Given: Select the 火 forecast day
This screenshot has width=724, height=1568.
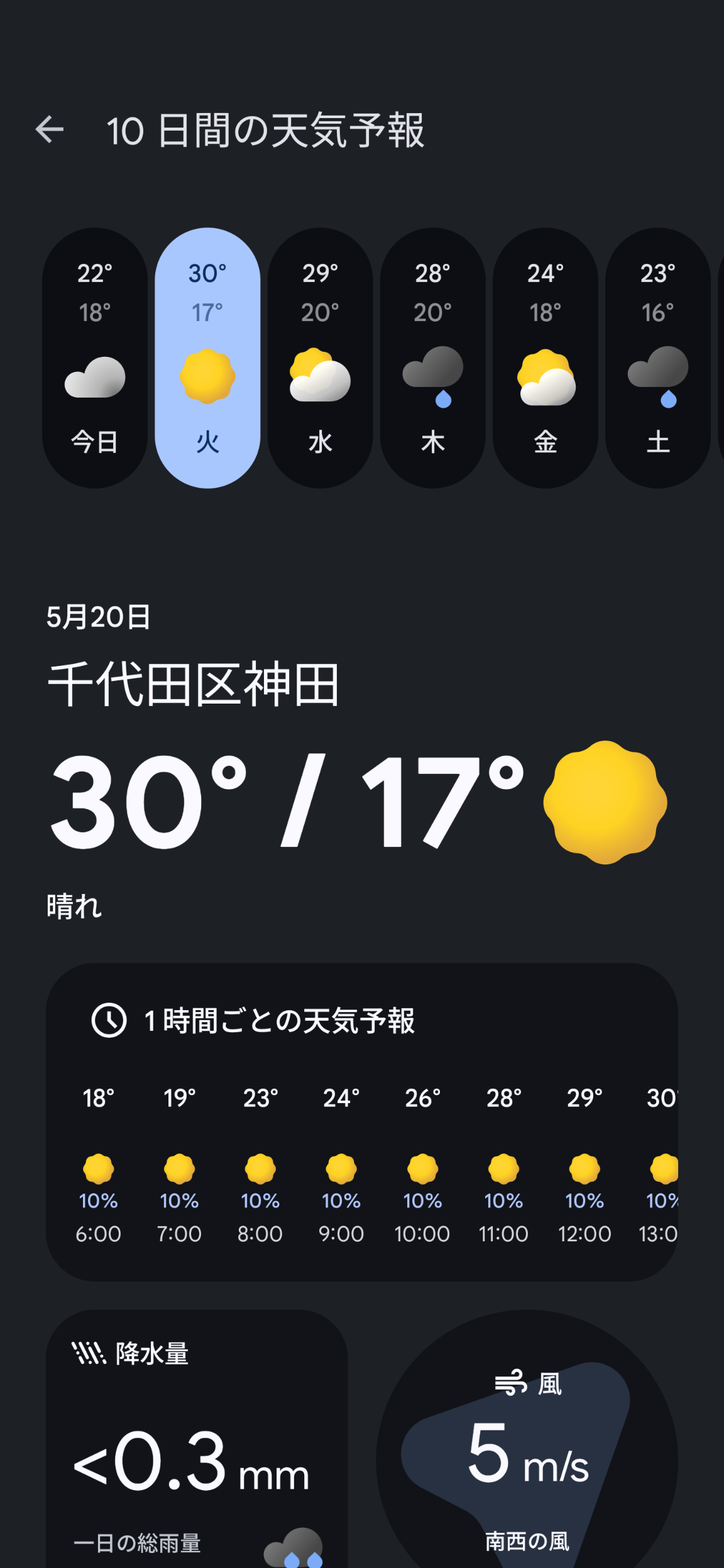Looking at the screenshot, I should pyautogui.click(x=207, y=358).
